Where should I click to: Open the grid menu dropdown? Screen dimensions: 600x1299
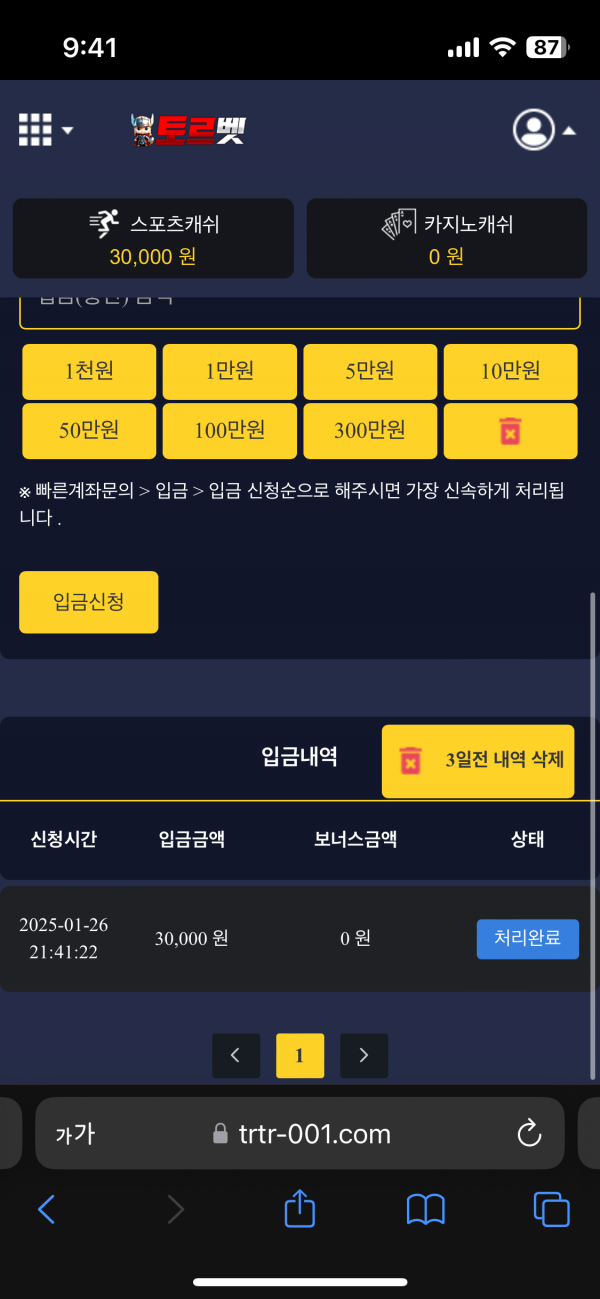tap(45, 129)
